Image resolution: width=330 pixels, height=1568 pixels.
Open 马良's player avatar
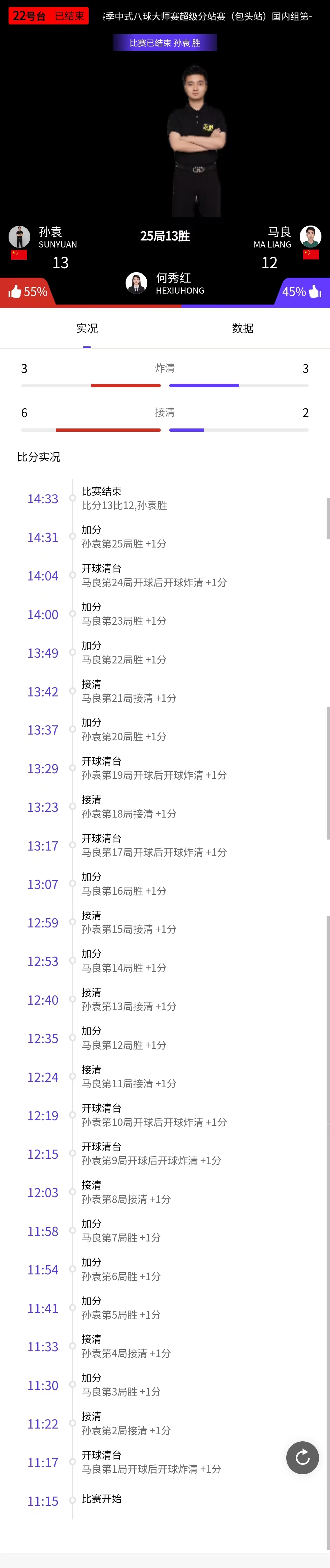pos(310,236)
